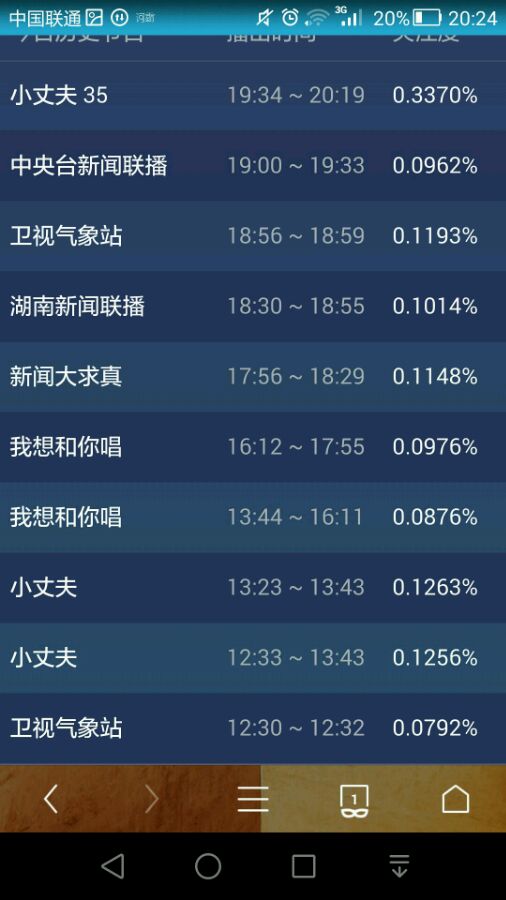Tap the system back button

pos(113,866)
